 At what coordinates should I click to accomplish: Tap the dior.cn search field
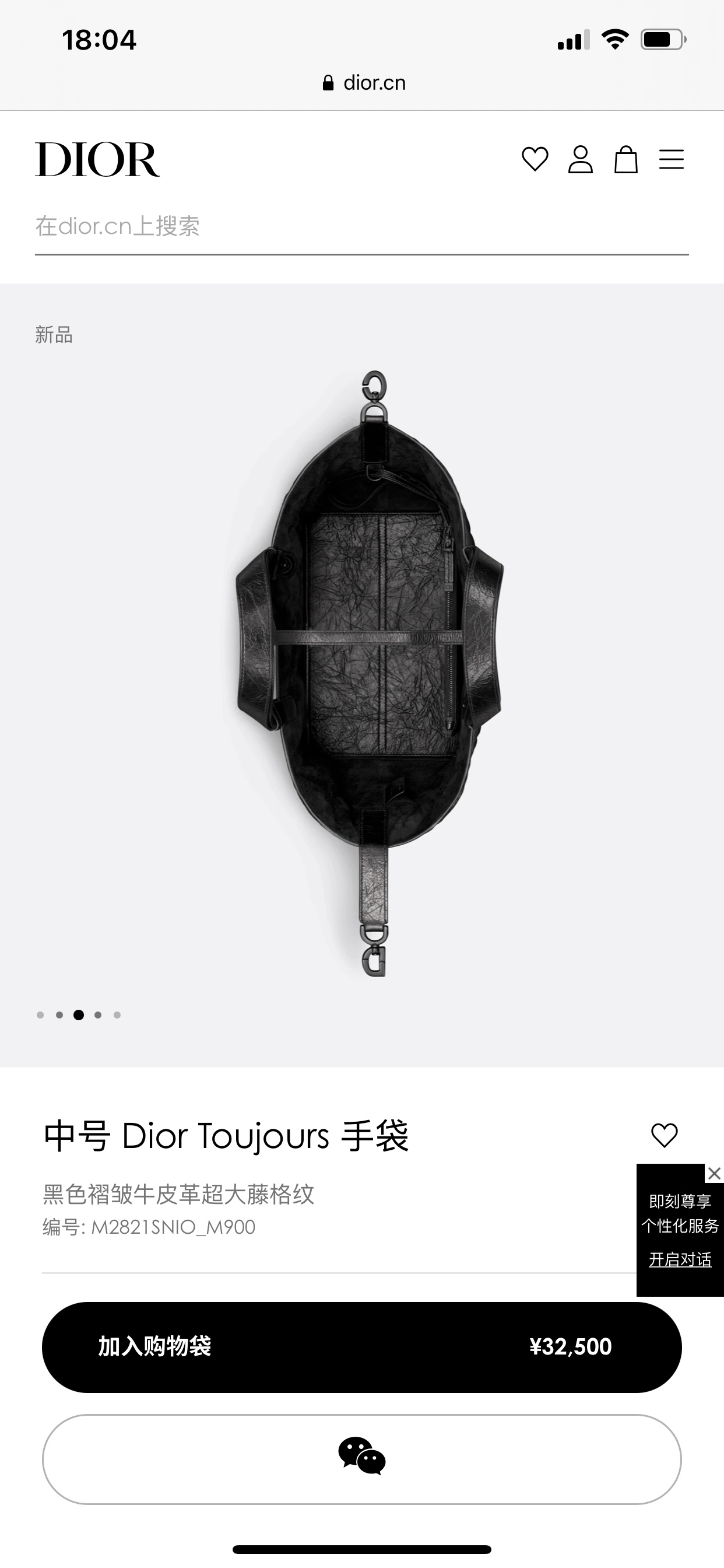click(361, 226)
